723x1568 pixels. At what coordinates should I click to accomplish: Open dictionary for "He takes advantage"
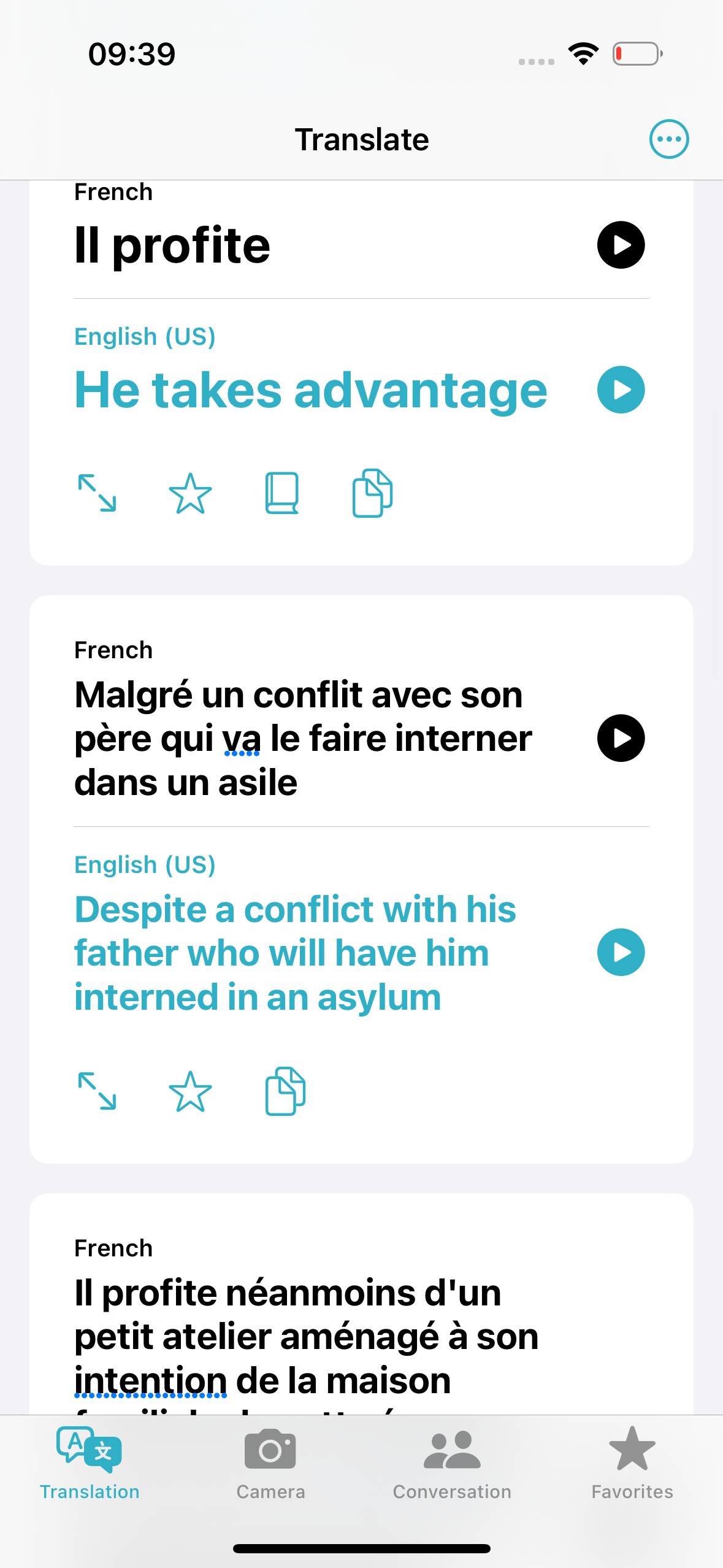point(282,493)
